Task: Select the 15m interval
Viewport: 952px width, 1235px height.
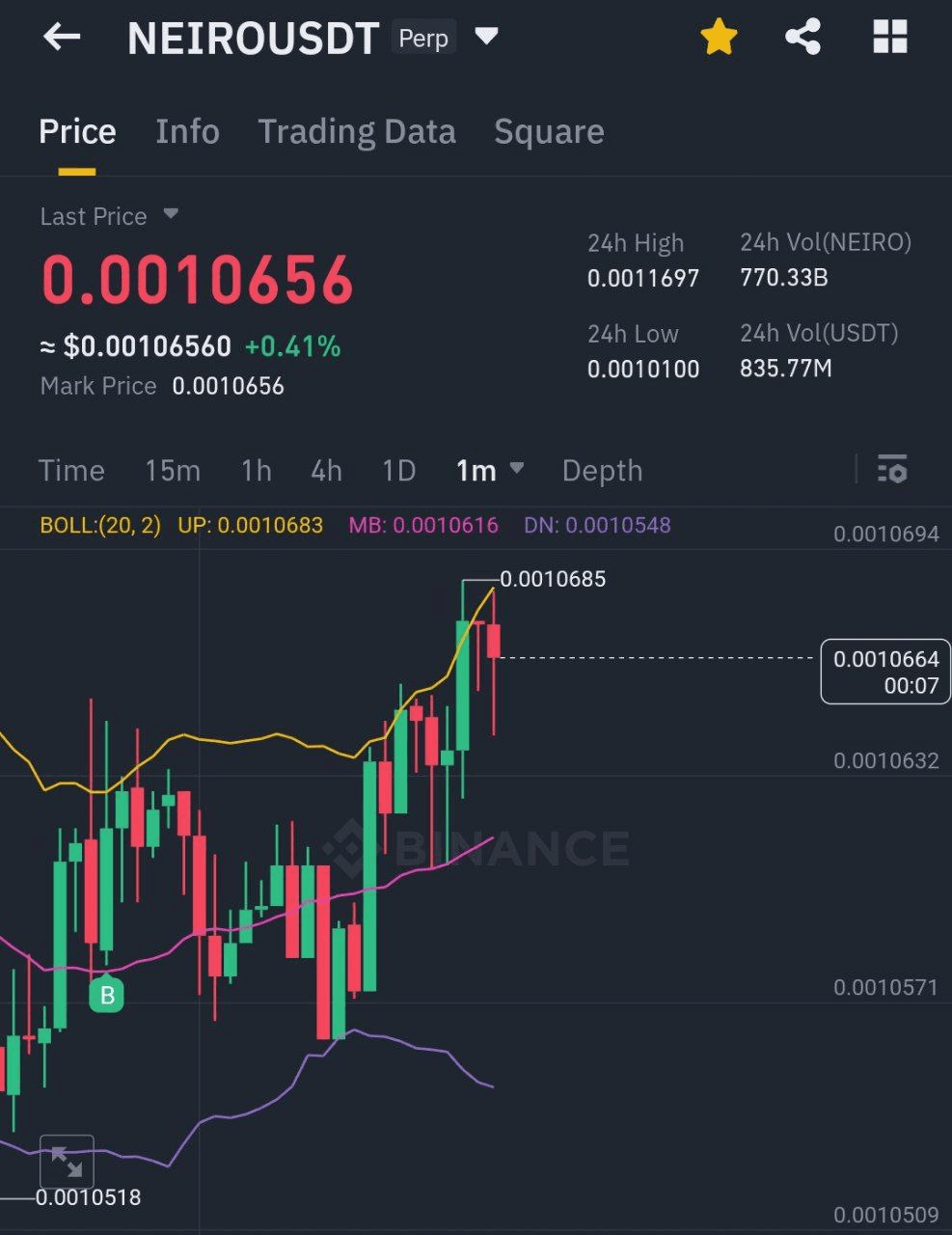Action: pos(173,470)
